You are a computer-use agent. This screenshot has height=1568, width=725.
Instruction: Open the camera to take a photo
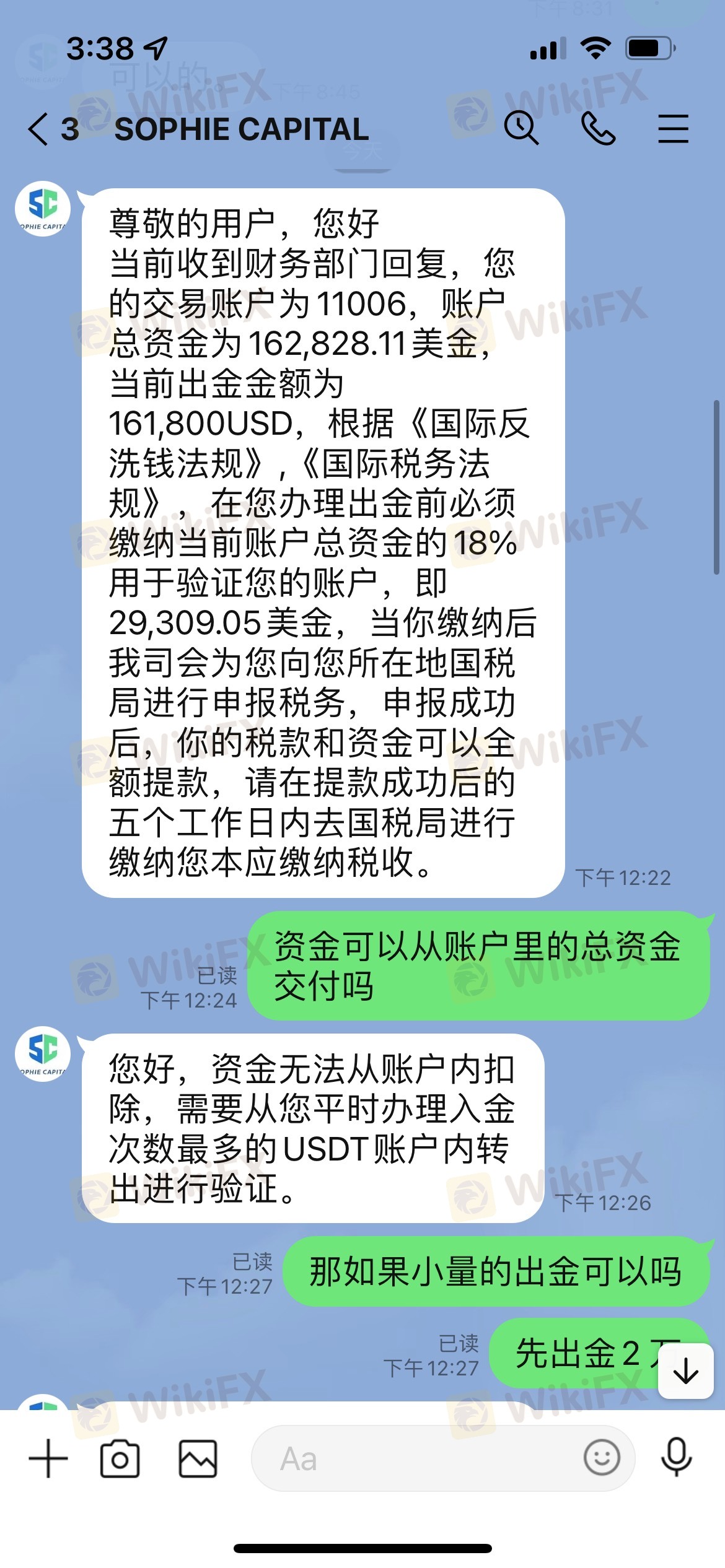[120, 1459]
